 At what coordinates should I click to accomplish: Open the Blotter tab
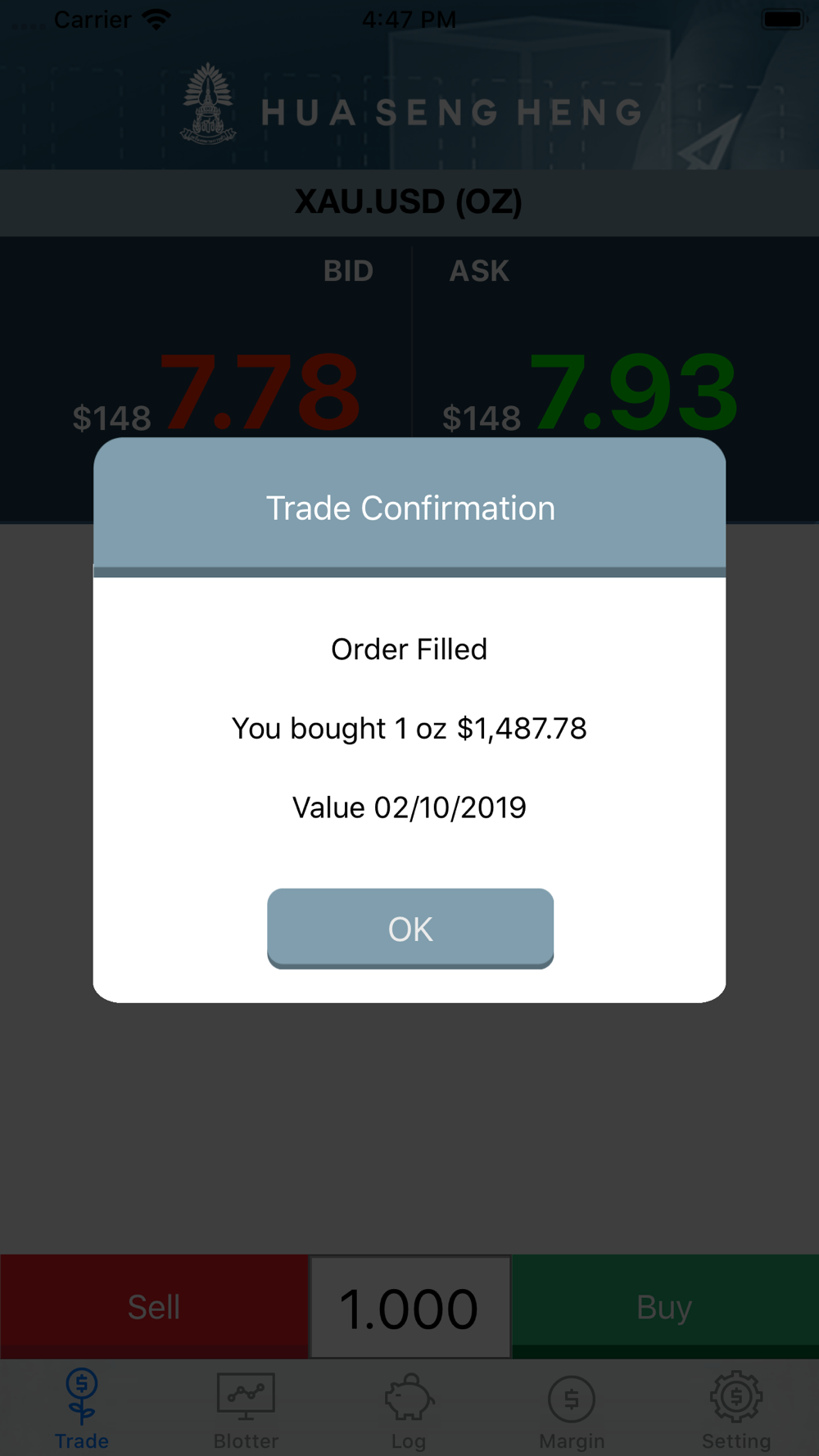tap(246, 1409)
